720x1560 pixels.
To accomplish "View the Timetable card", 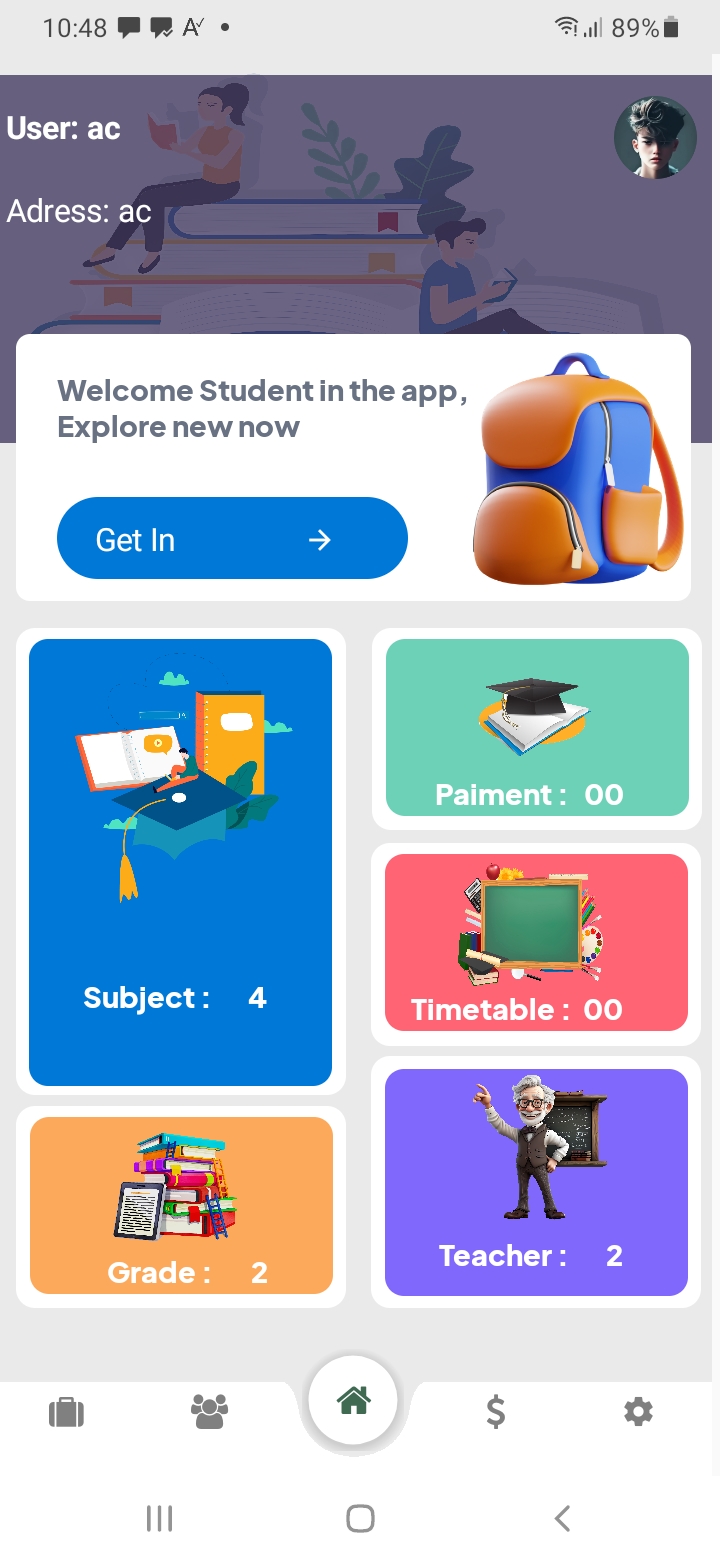I will [x=536, y=942].
